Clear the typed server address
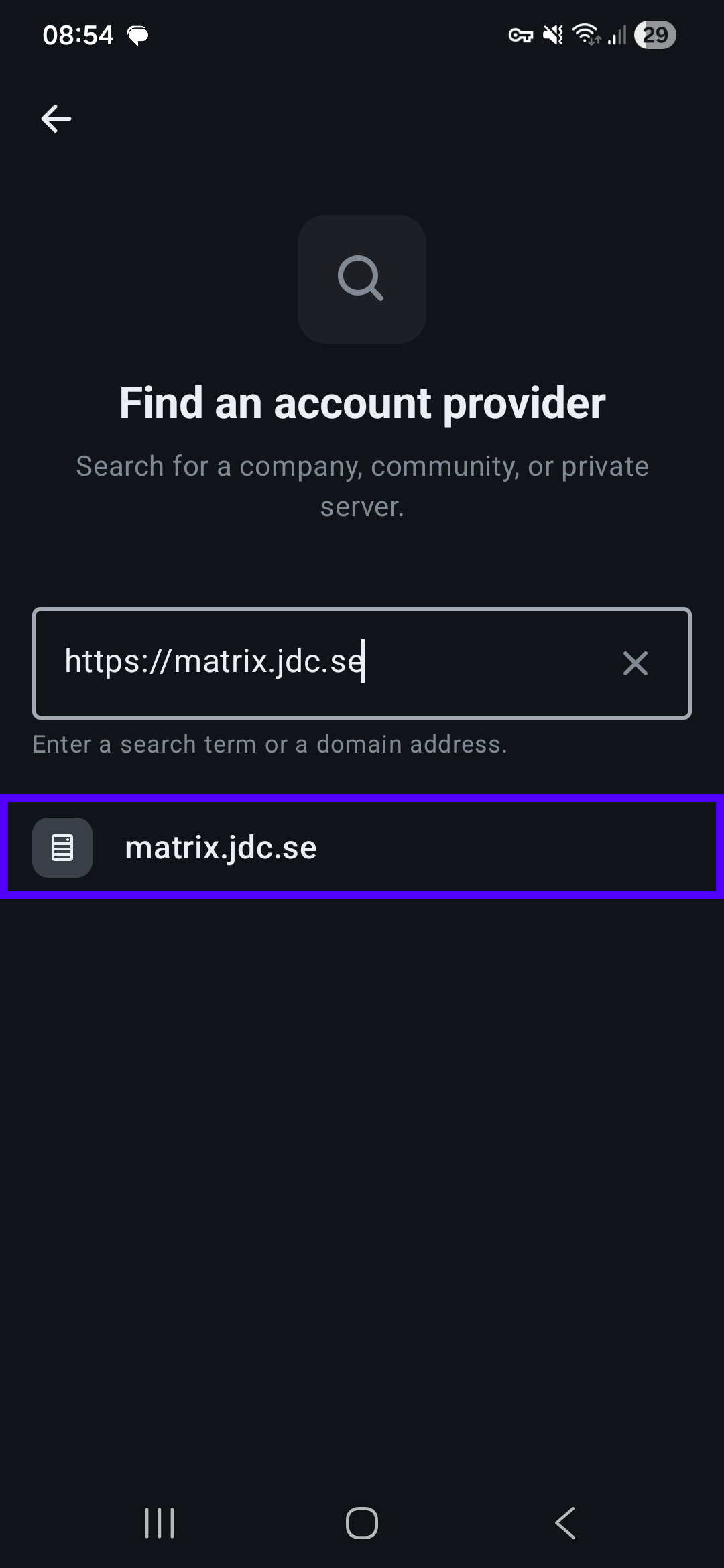The height and width of the screenshot is (1568, 724). tap(635, 663)
